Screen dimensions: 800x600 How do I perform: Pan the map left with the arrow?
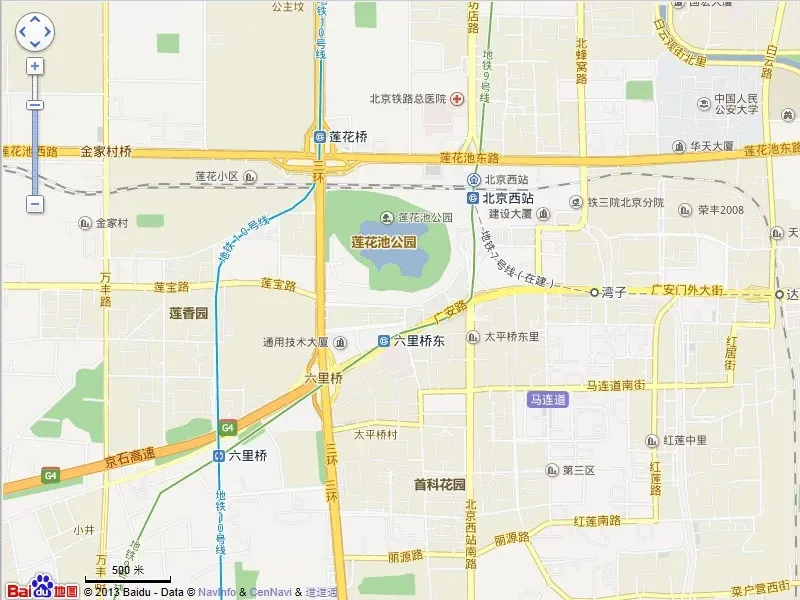[23, 32]
